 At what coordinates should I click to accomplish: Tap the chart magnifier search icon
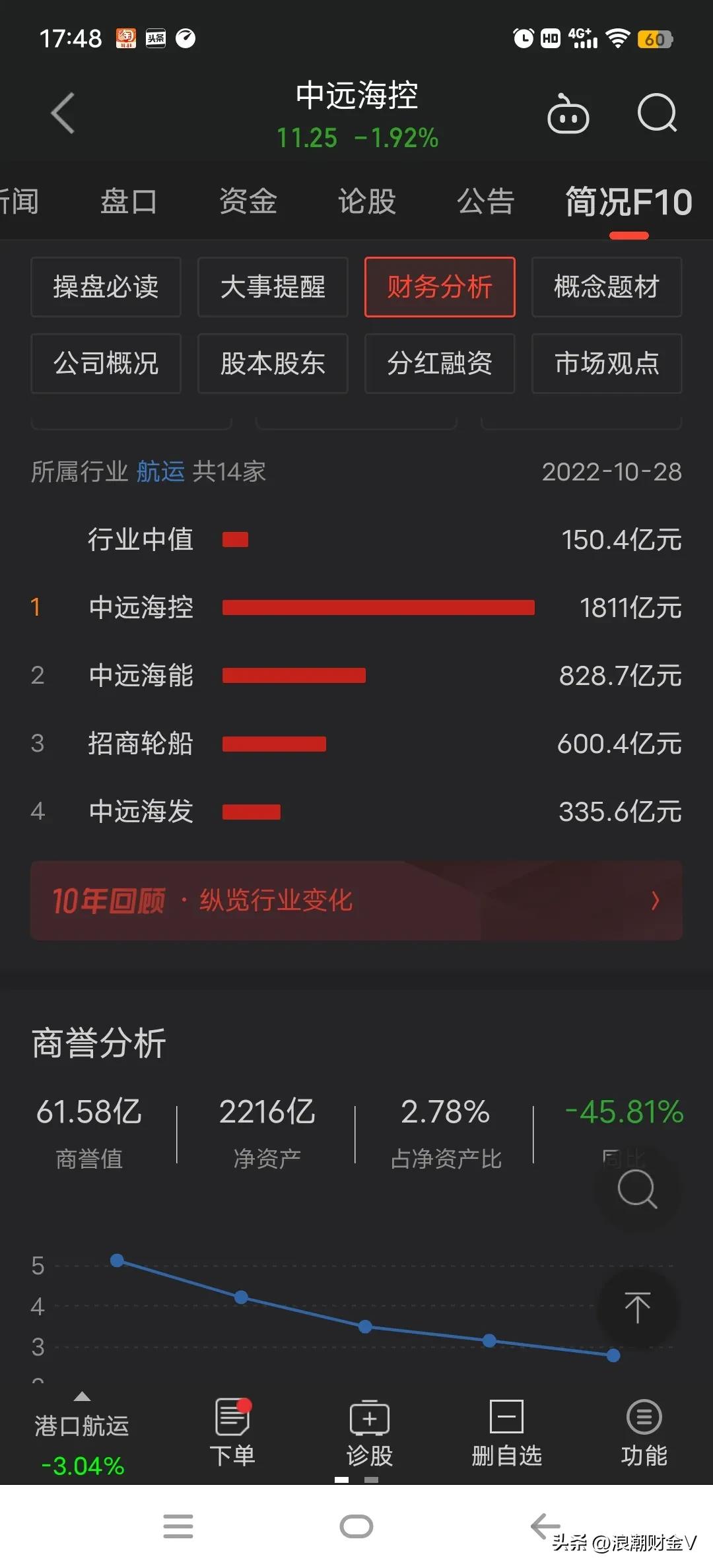point(636,1188)
